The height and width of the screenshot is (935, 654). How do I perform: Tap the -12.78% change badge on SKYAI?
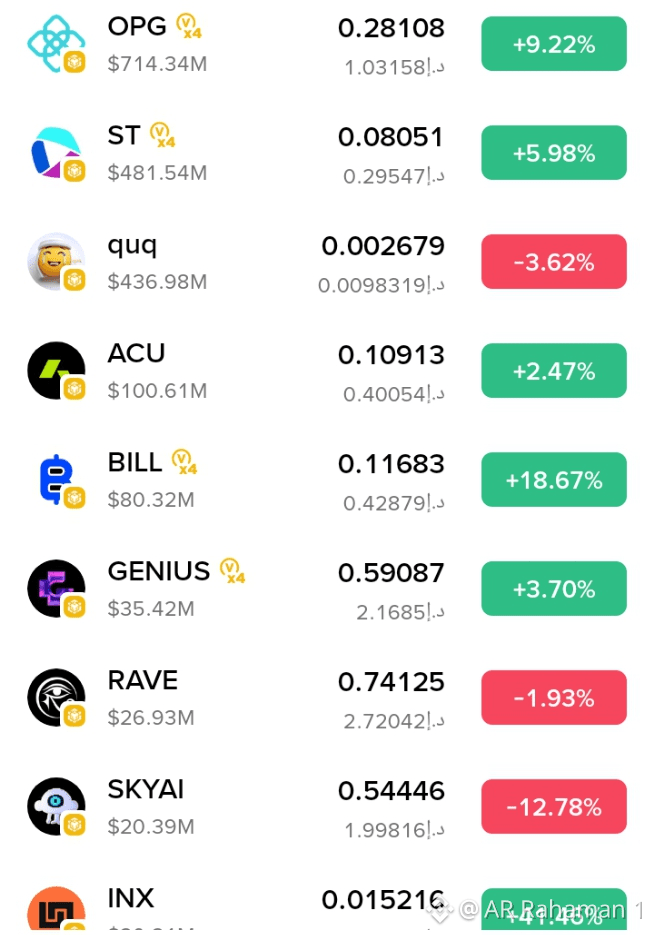point(554,807)
